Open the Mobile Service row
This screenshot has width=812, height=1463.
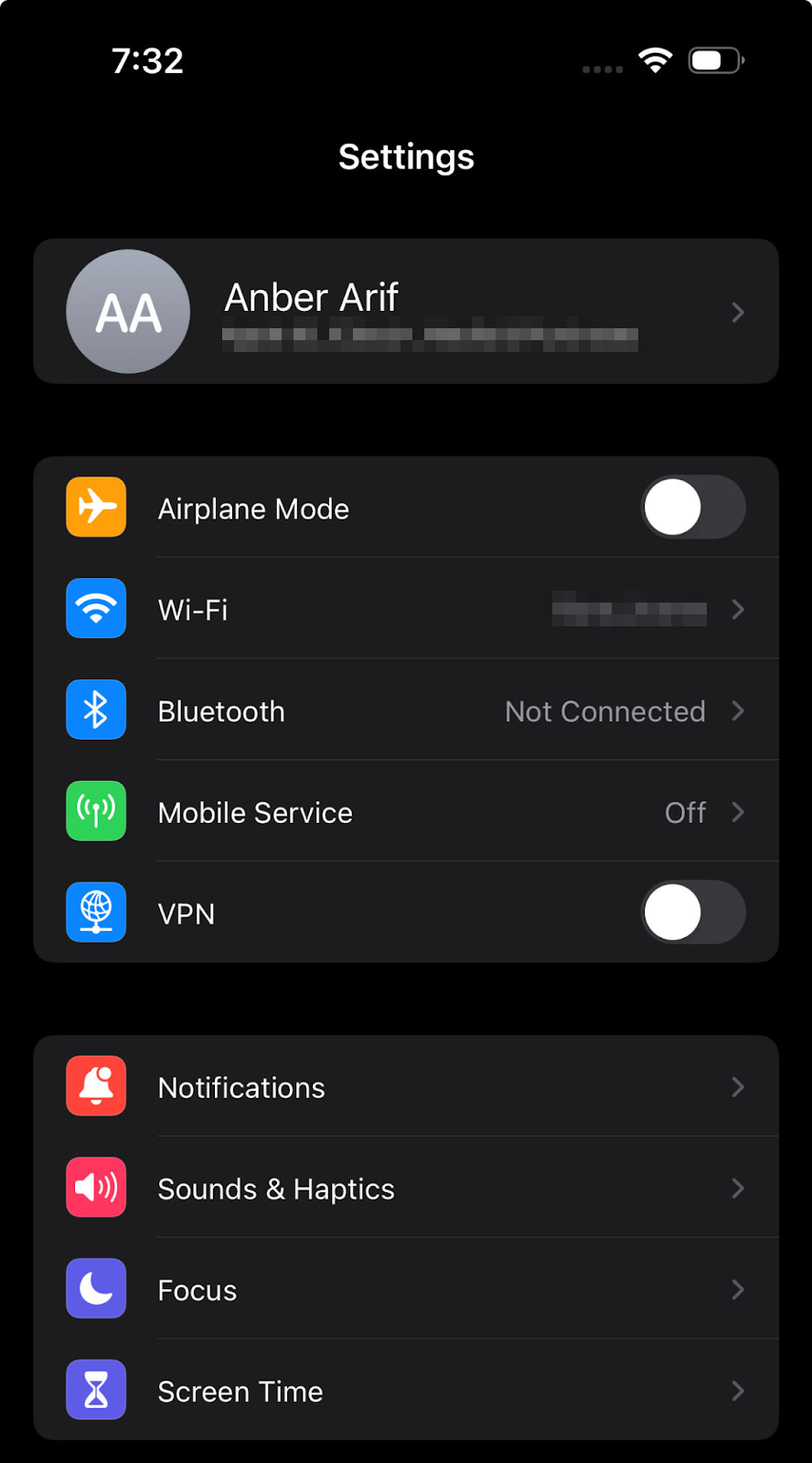coord(406,812)
